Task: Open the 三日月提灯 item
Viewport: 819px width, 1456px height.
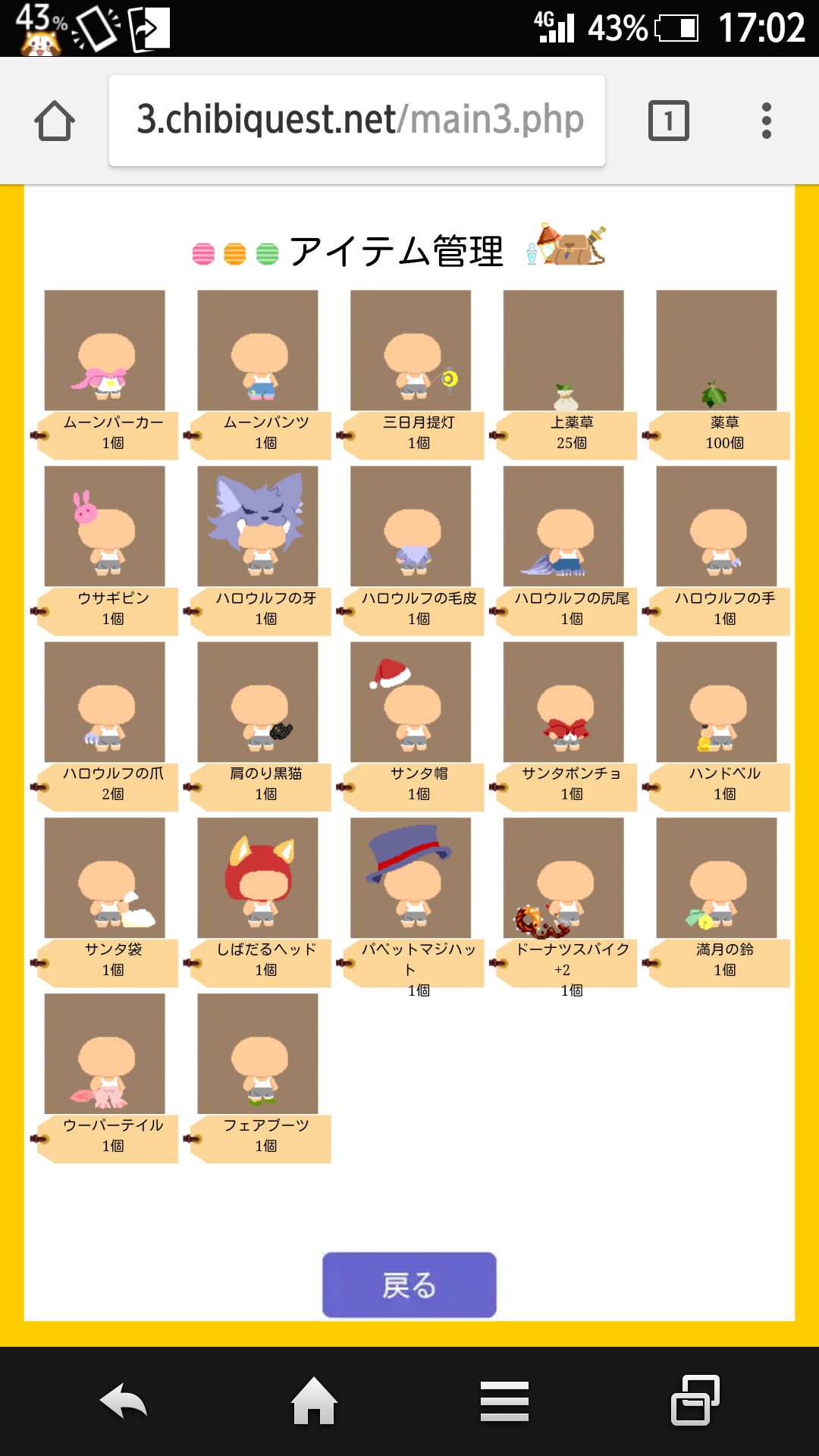Action: [x=410, y=351]
